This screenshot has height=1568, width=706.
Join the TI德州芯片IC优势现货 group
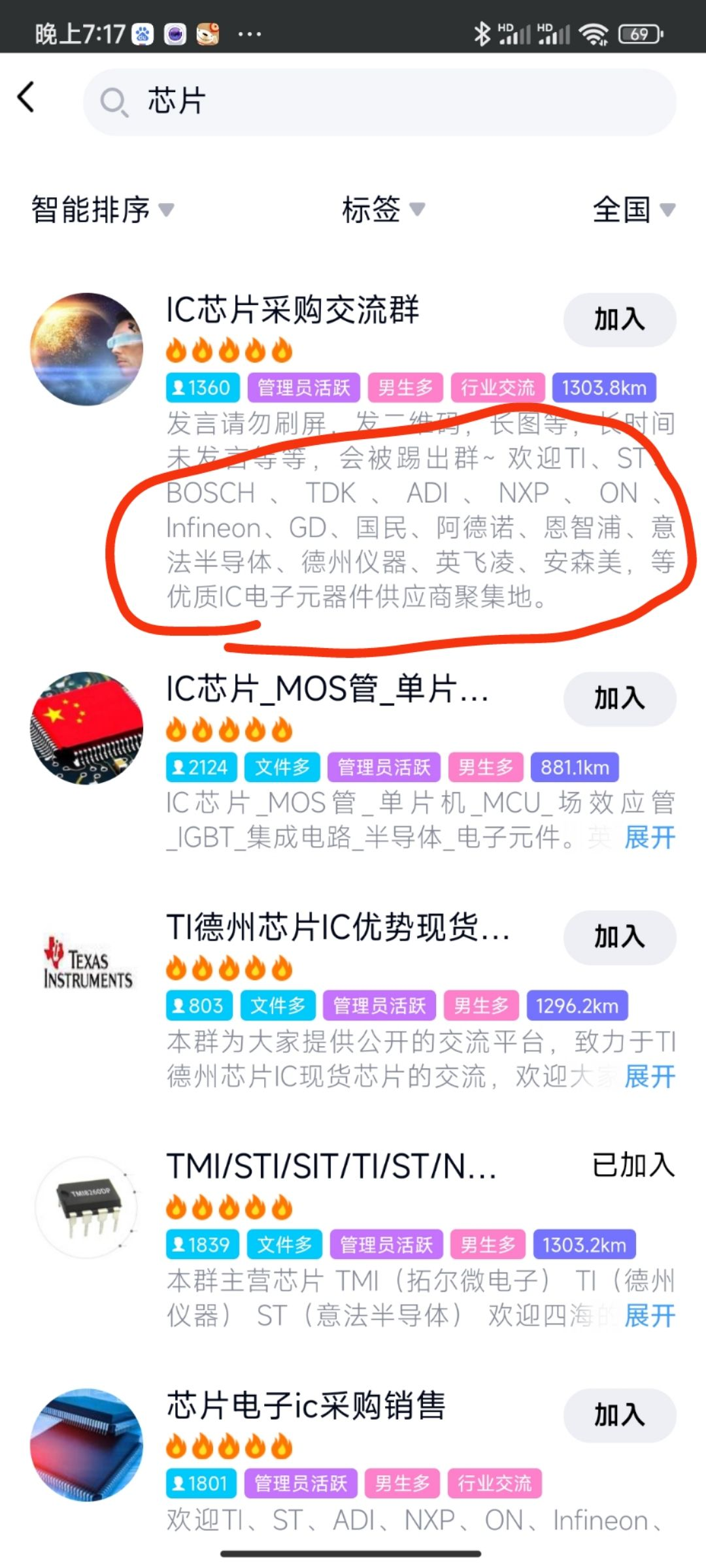[619, 938]
